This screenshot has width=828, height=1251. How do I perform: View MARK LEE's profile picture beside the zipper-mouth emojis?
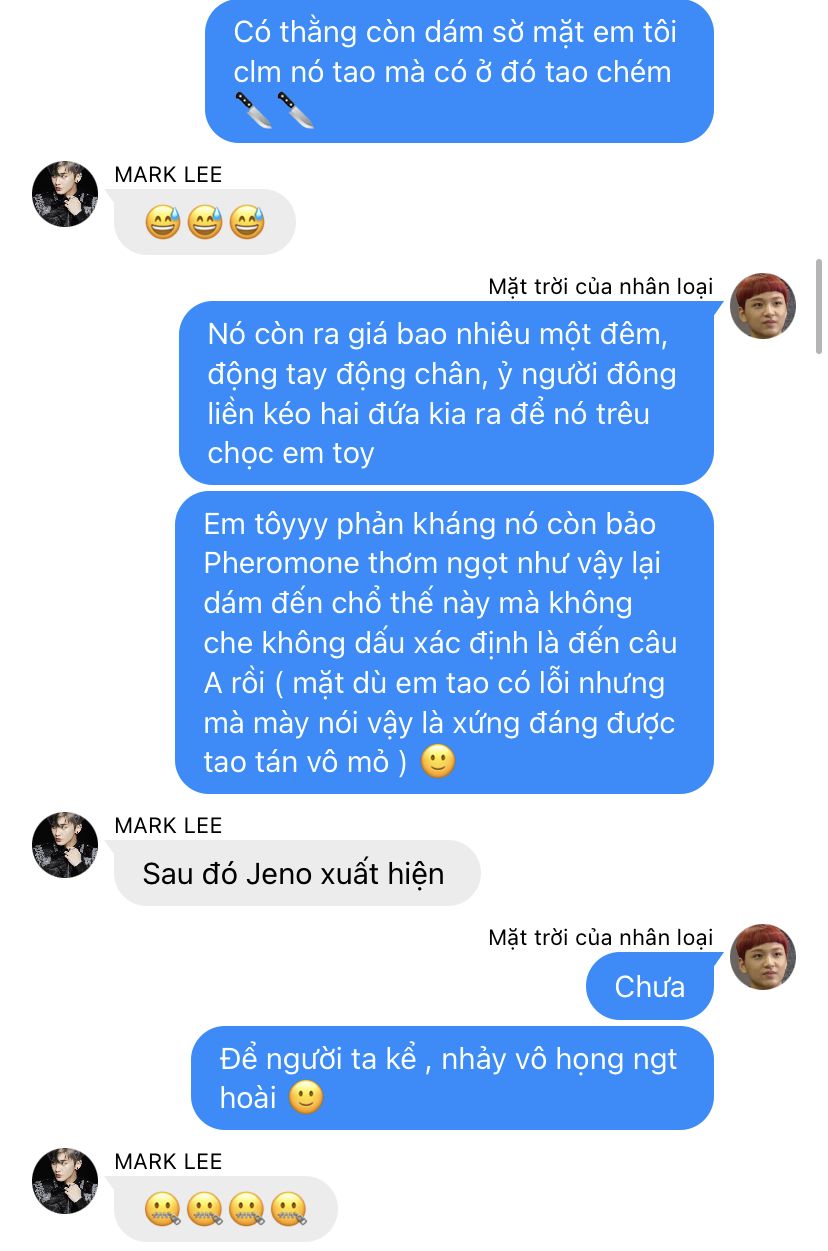click(x=66, y=1181)
